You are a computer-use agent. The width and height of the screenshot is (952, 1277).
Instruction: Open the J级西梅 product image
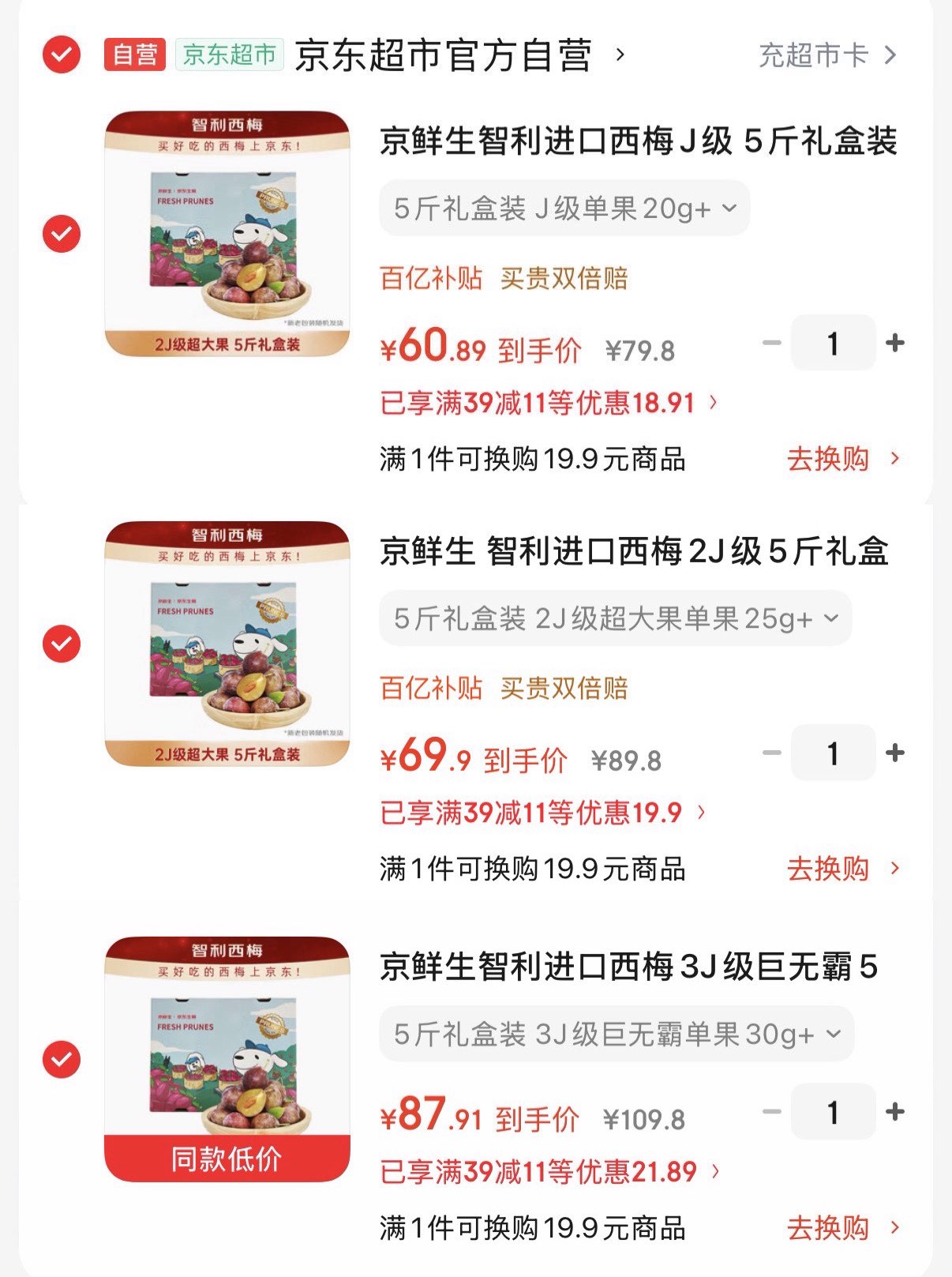(x=227, y=234)
